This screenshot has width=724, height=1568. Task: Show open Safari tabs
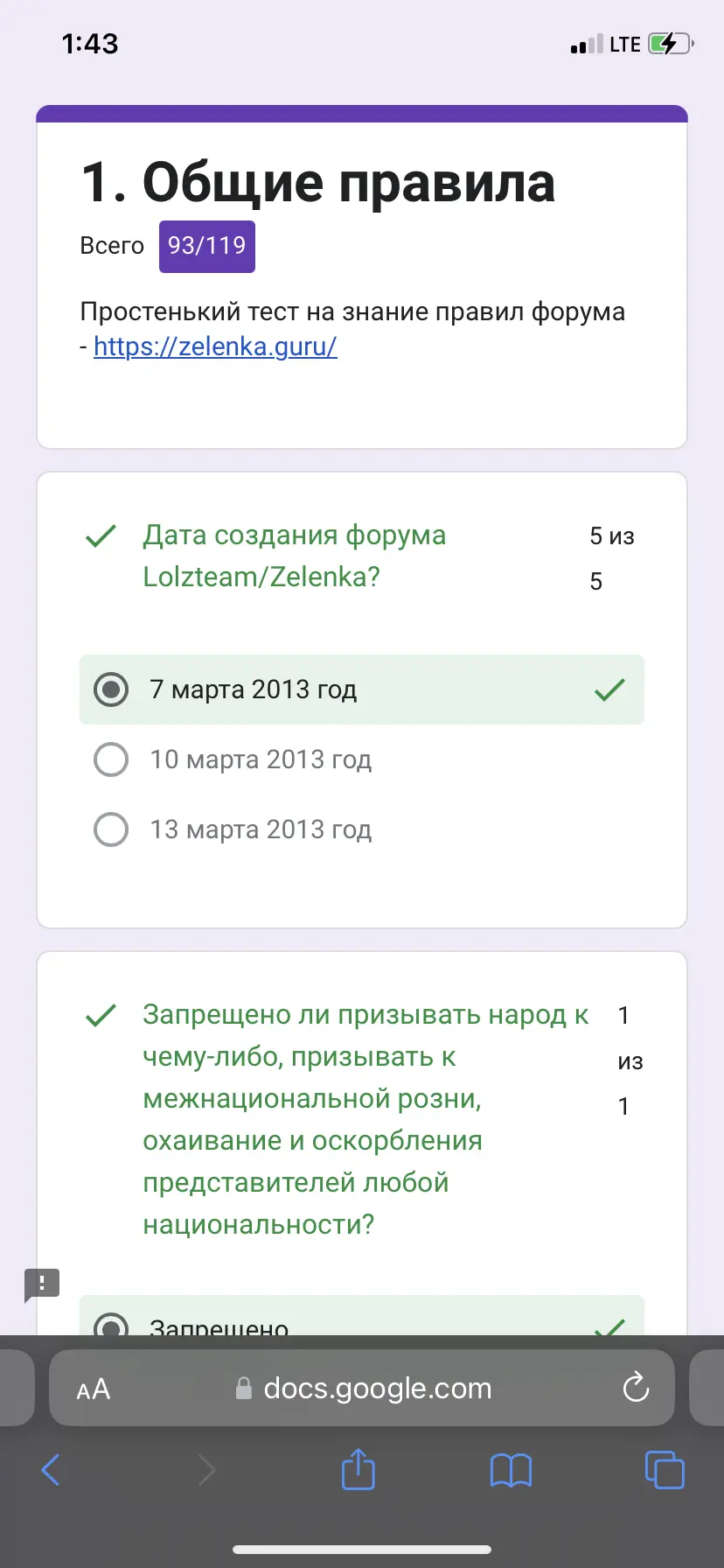coord(665,1469)
